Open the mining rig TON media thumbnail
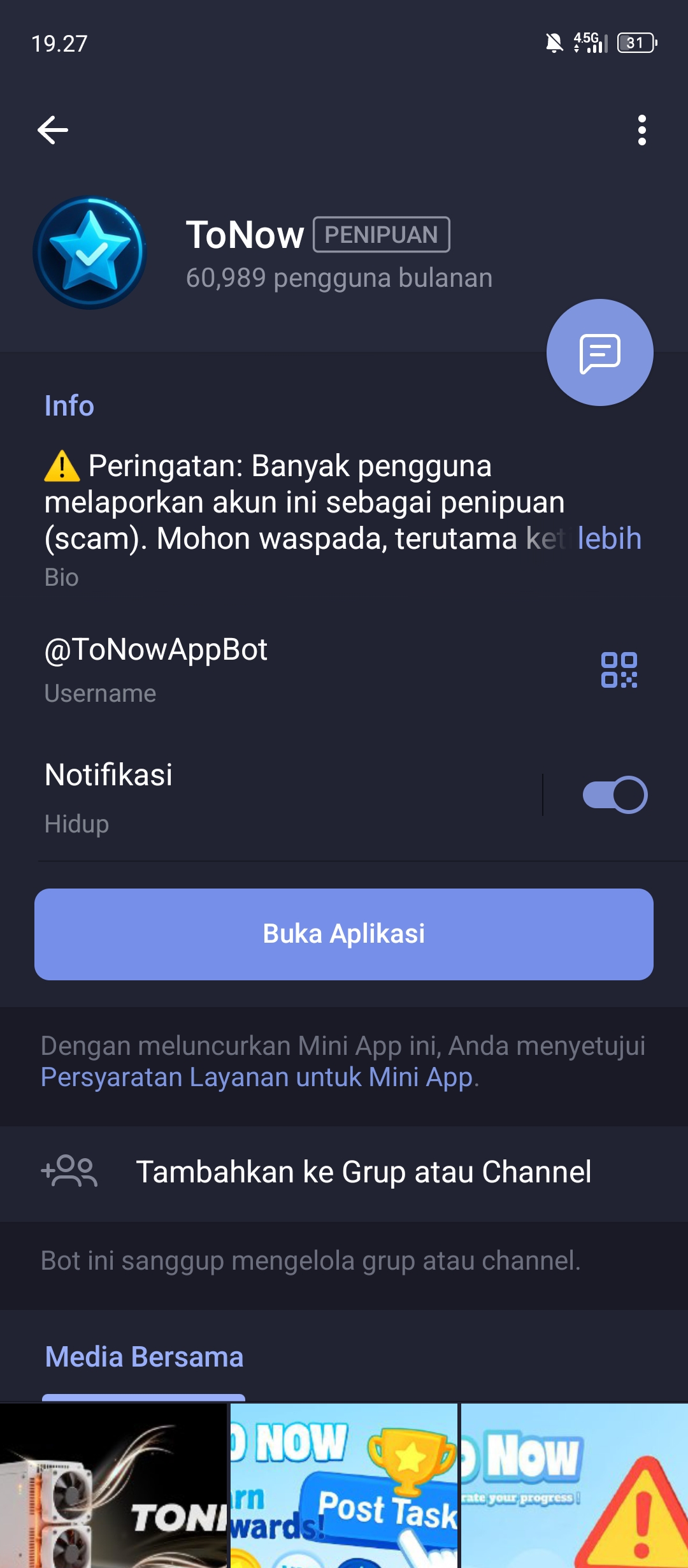This screenshot has height=1568, width=688. click(113, 1485)
